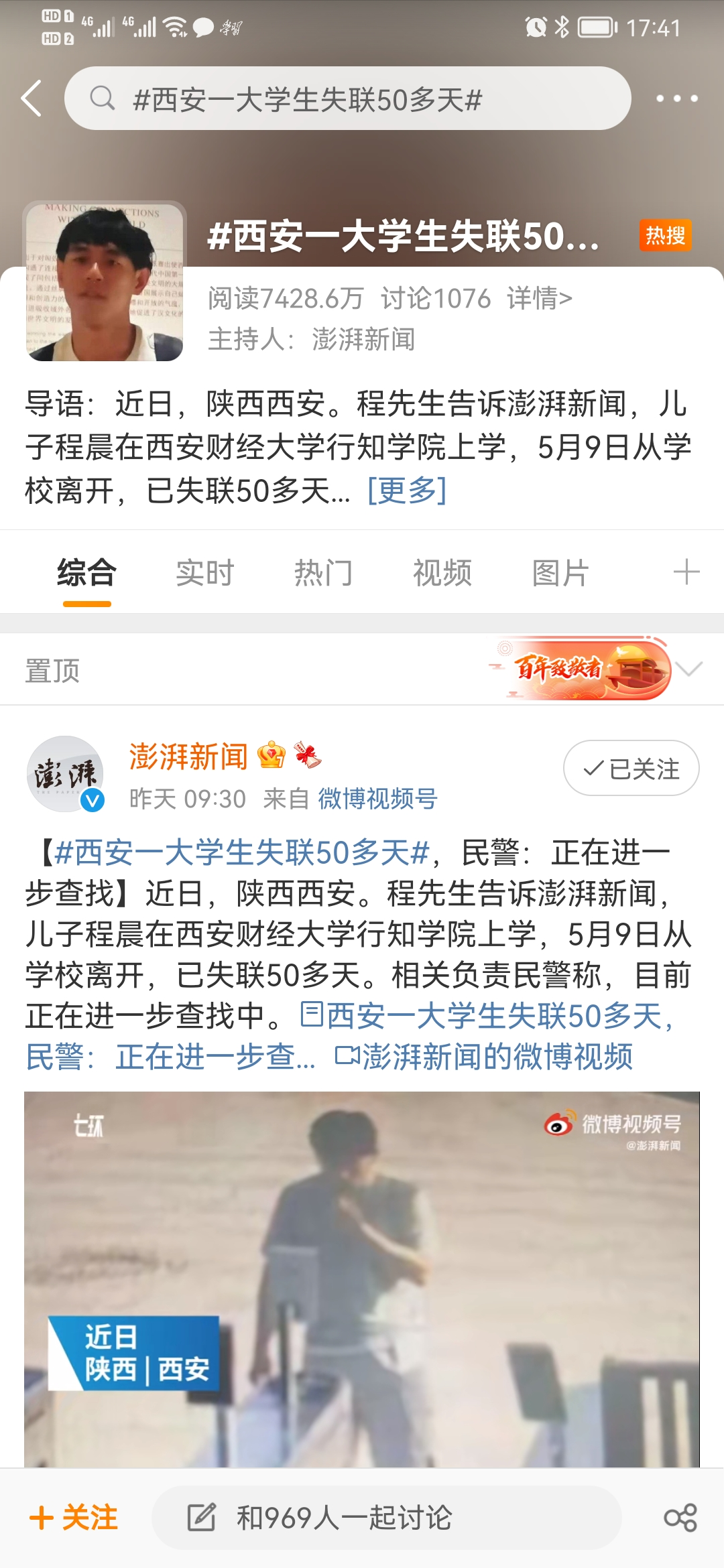Expand the intro with [更多]
Image resolution: width=724 pixels, height=1568 pixels.
click(x=406, y=491)
